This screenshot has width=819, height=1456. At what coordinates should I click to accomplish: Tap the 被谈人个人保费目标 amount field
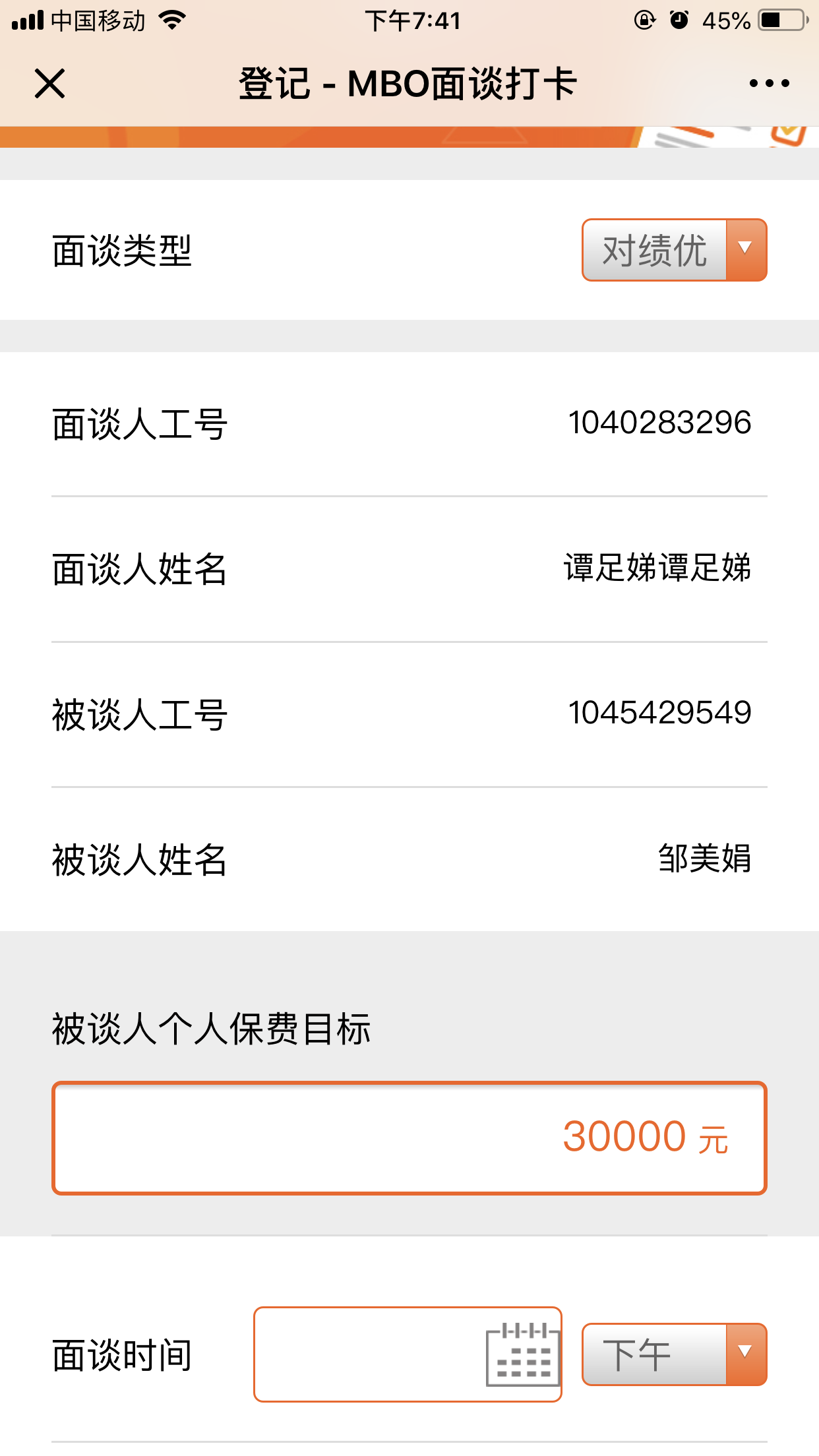409,1137
